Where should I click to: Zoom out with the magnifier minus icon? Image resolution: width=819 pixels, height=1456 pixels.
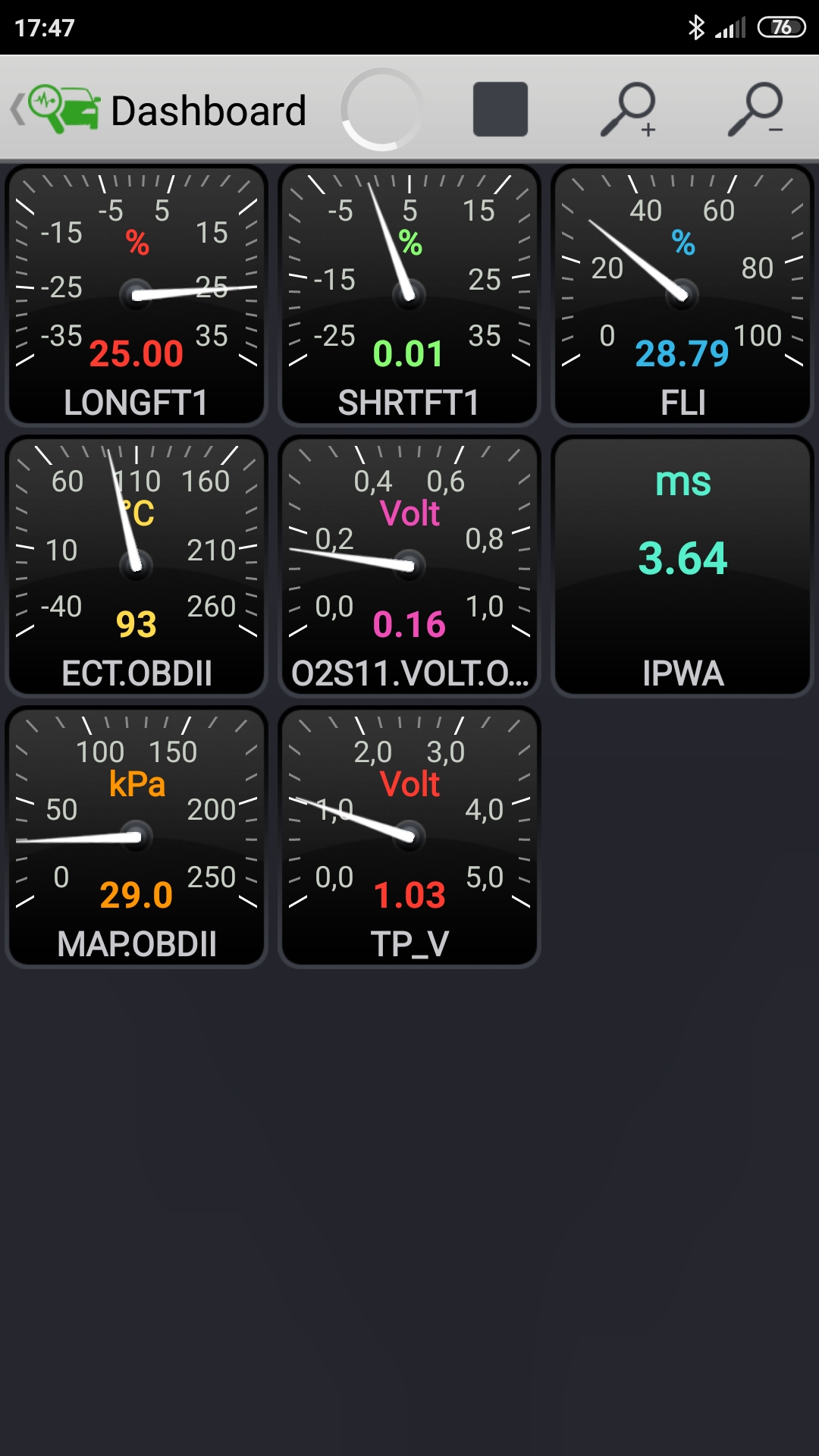point(755,109)
